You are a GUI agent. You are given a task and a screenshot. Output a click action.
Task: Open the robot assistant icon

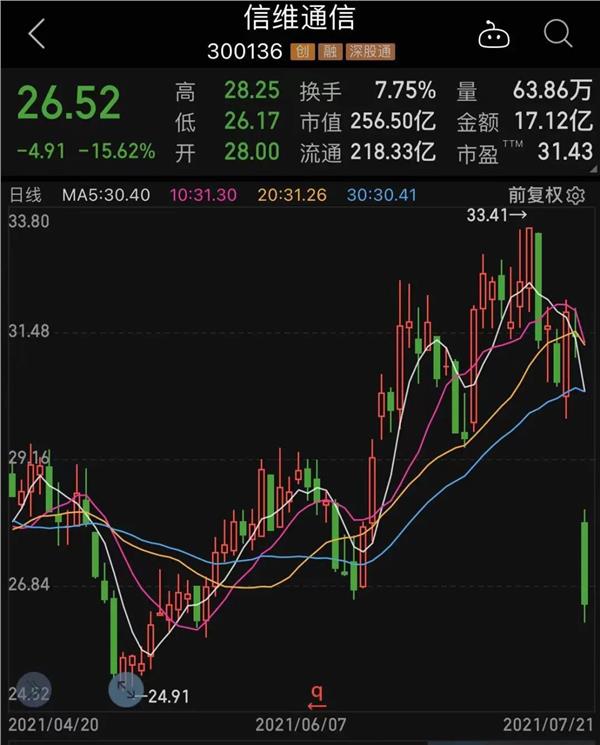pos(494,35)
